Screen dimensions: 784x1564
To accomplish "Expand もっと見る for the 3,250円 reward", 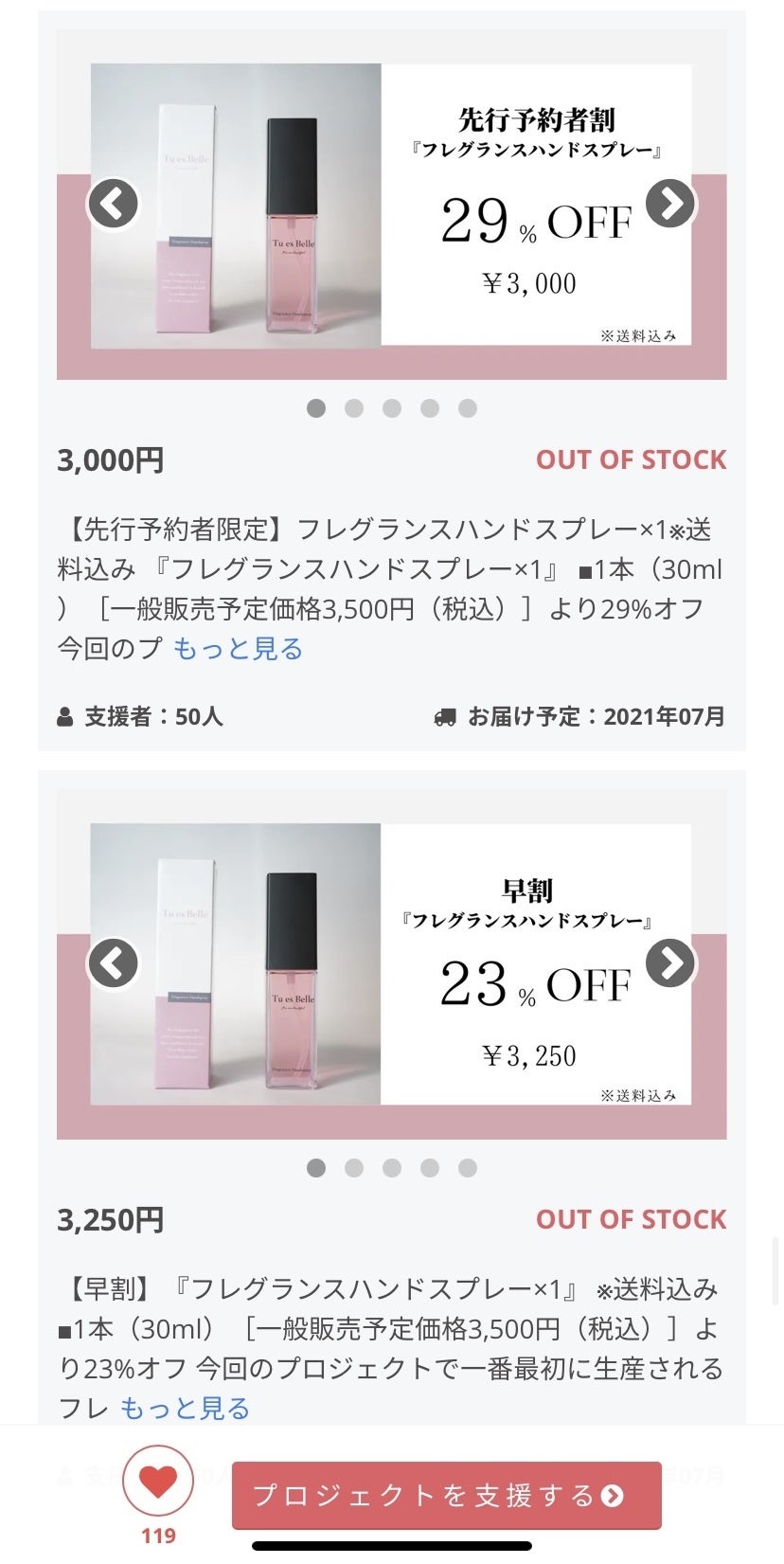I will pos(185,1409).
